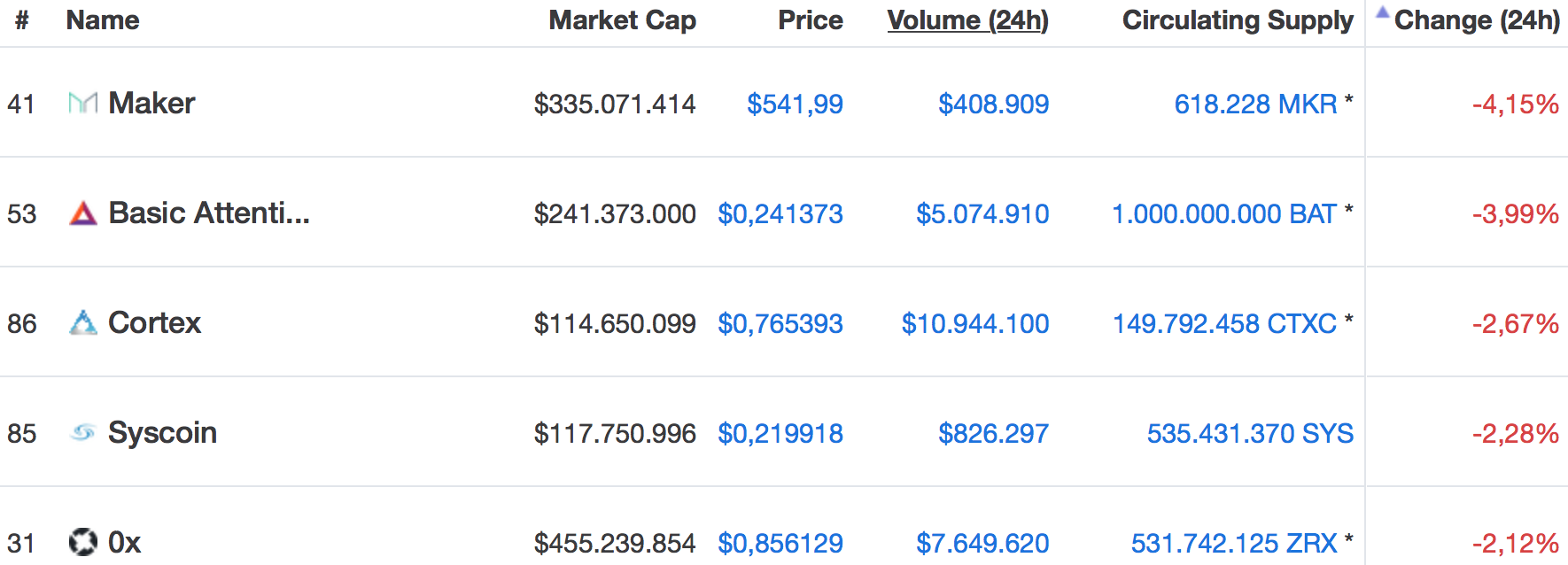Open 0x's $7.649.620 volume link
This screenshot has width=1568, height=565.
(x=982, y=543)
